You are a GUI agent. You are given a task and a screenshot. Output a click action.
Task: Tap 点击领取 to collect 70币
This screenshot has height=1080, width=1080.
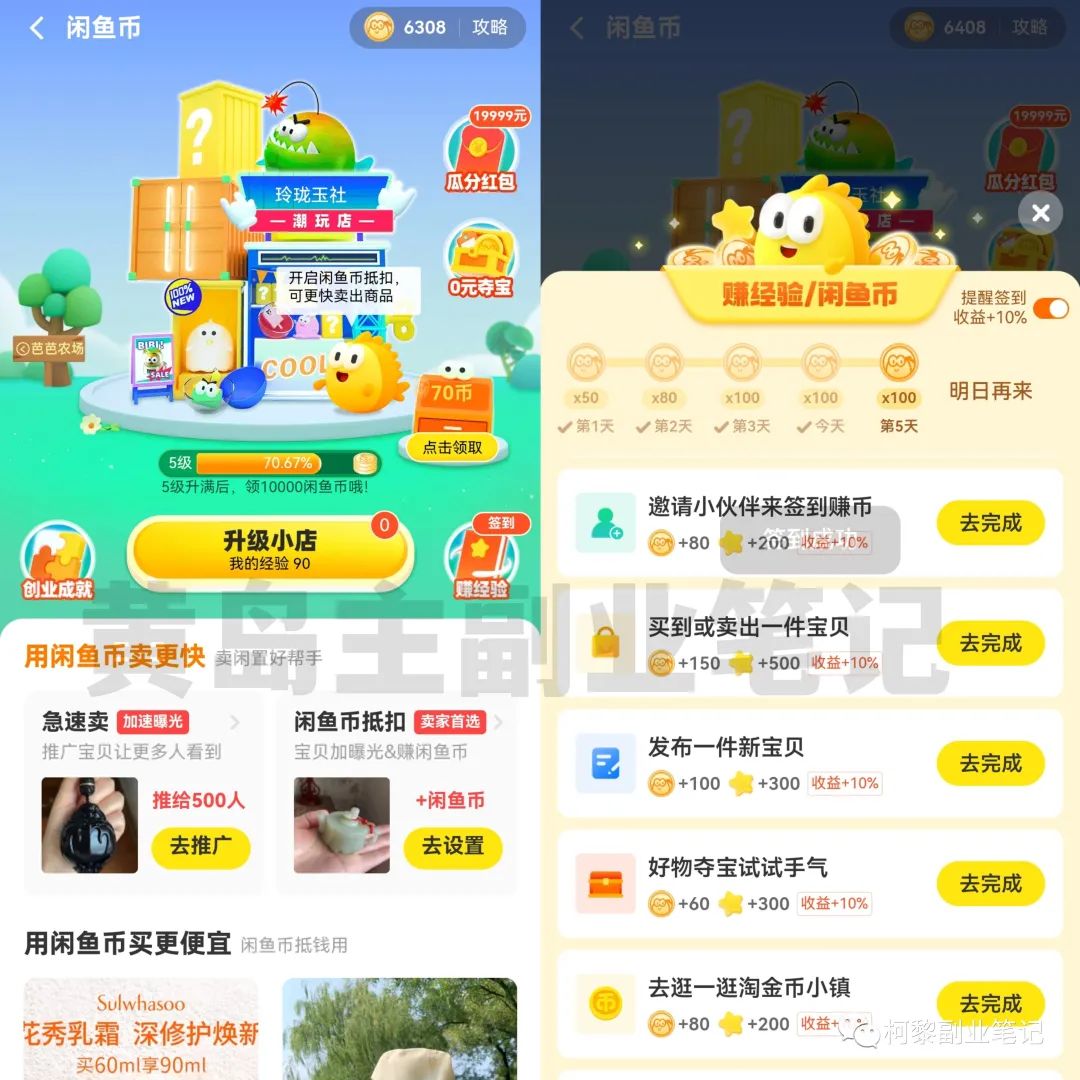(452, 447)
